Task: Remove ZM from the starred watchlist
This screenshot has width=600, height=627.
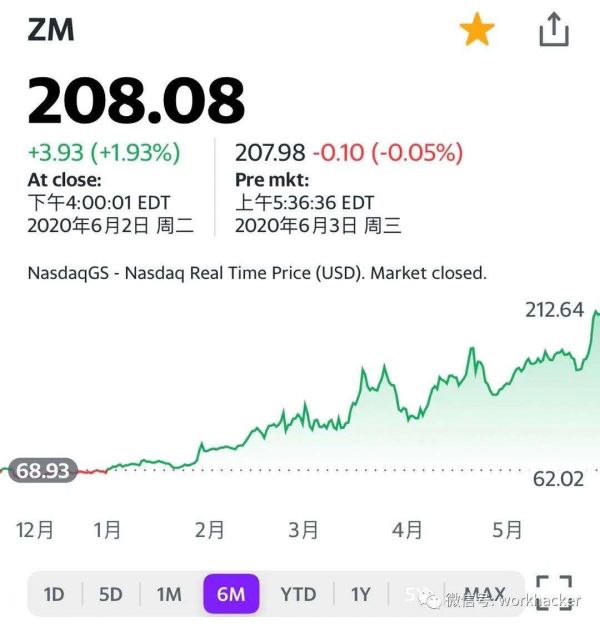Action: 477,31
